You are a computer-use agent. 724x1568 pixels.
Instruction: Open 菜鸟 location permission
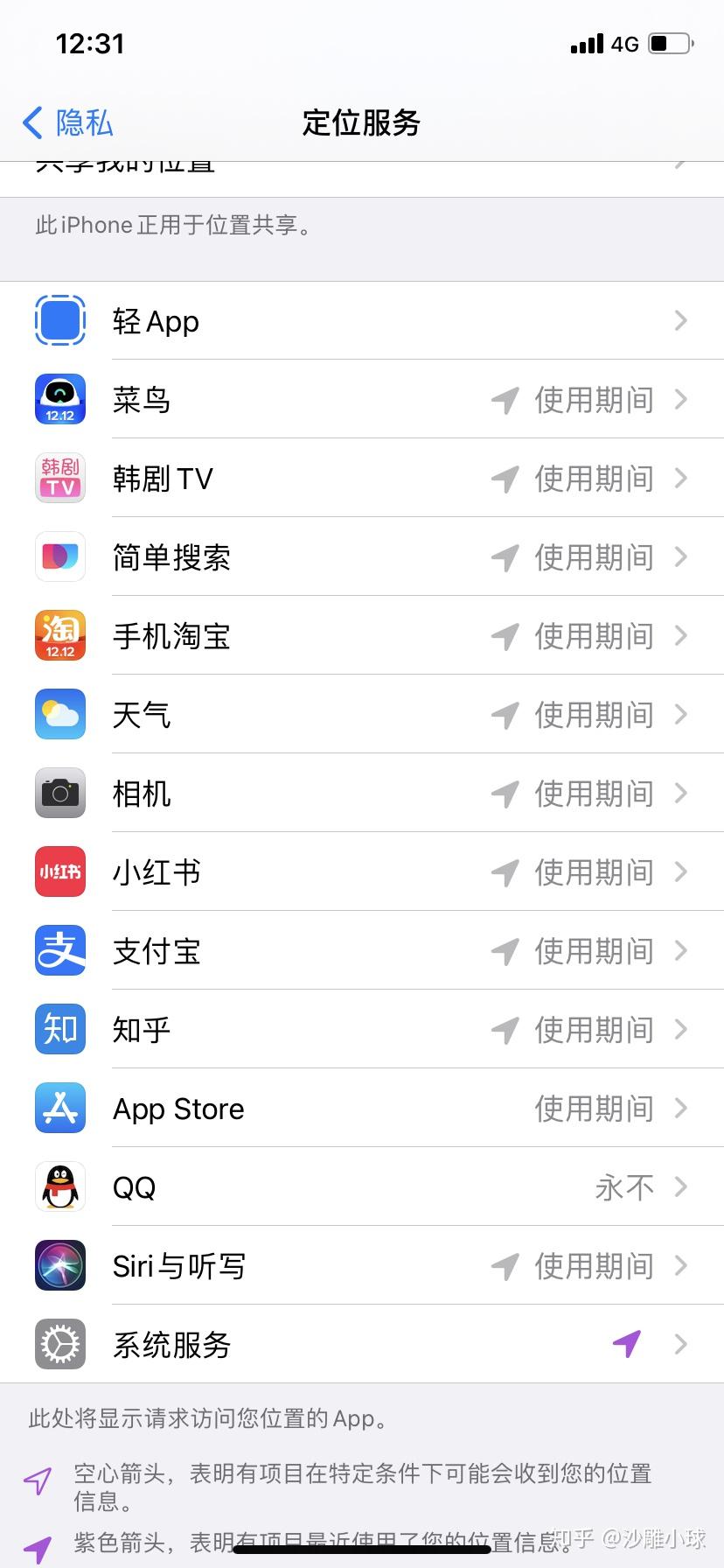click(362, 400)
